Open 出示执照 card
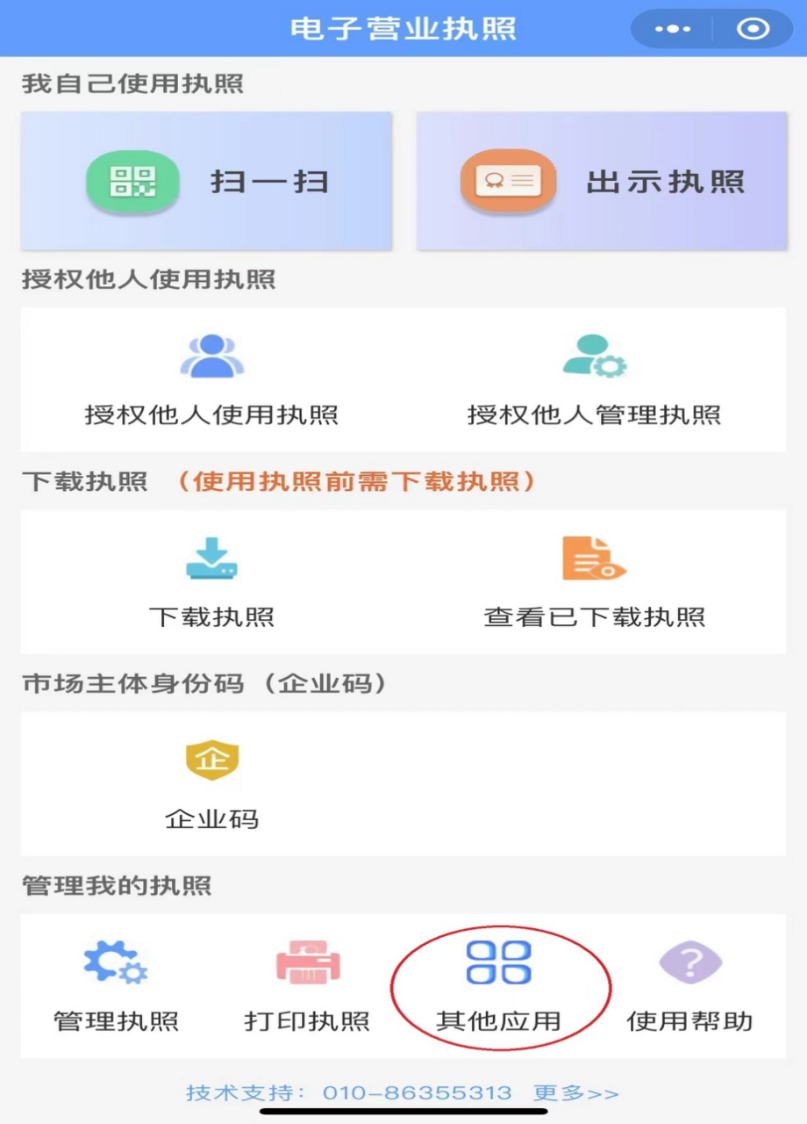Viewport: 807px width, 1124px height. [602, 181]
